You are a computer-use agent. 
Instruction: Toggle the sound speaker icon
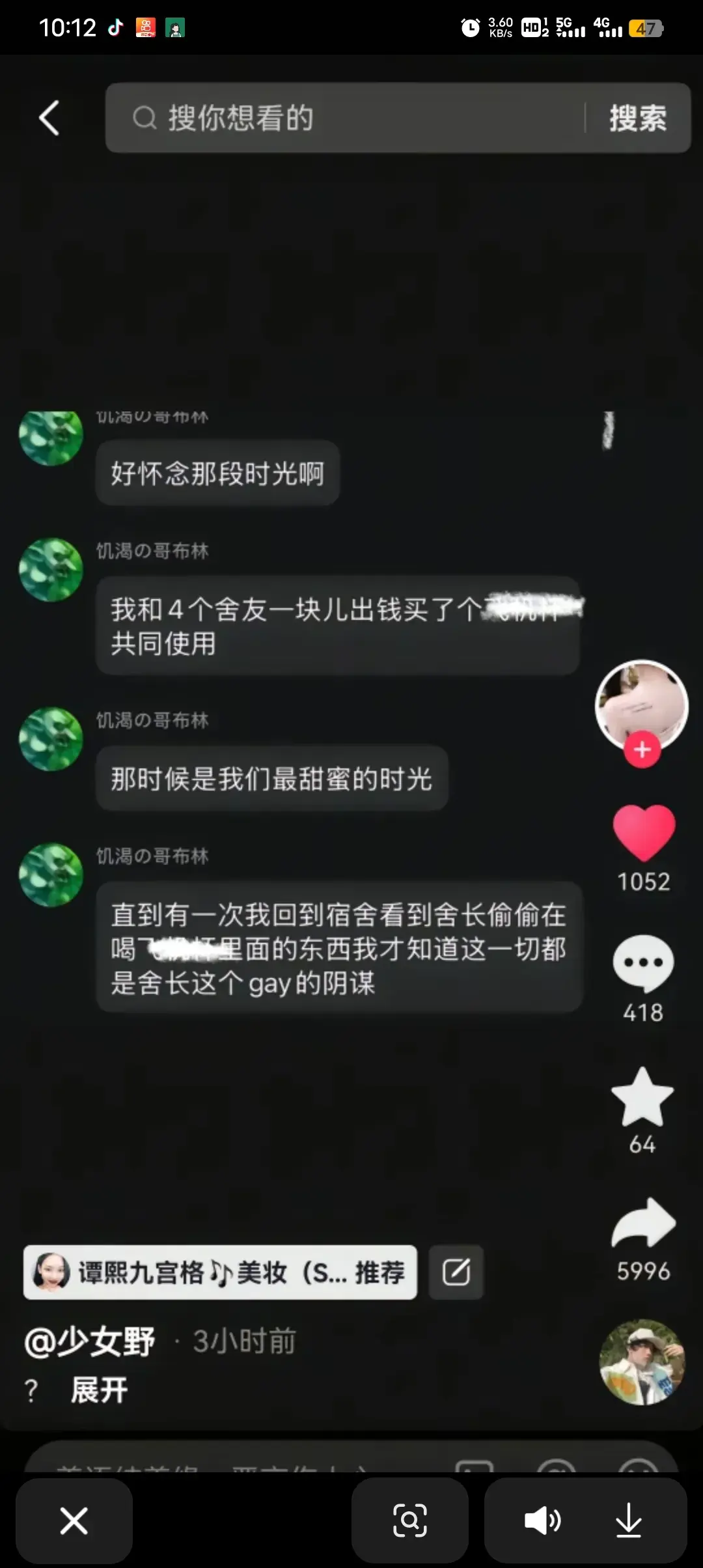click(542, 1521)
